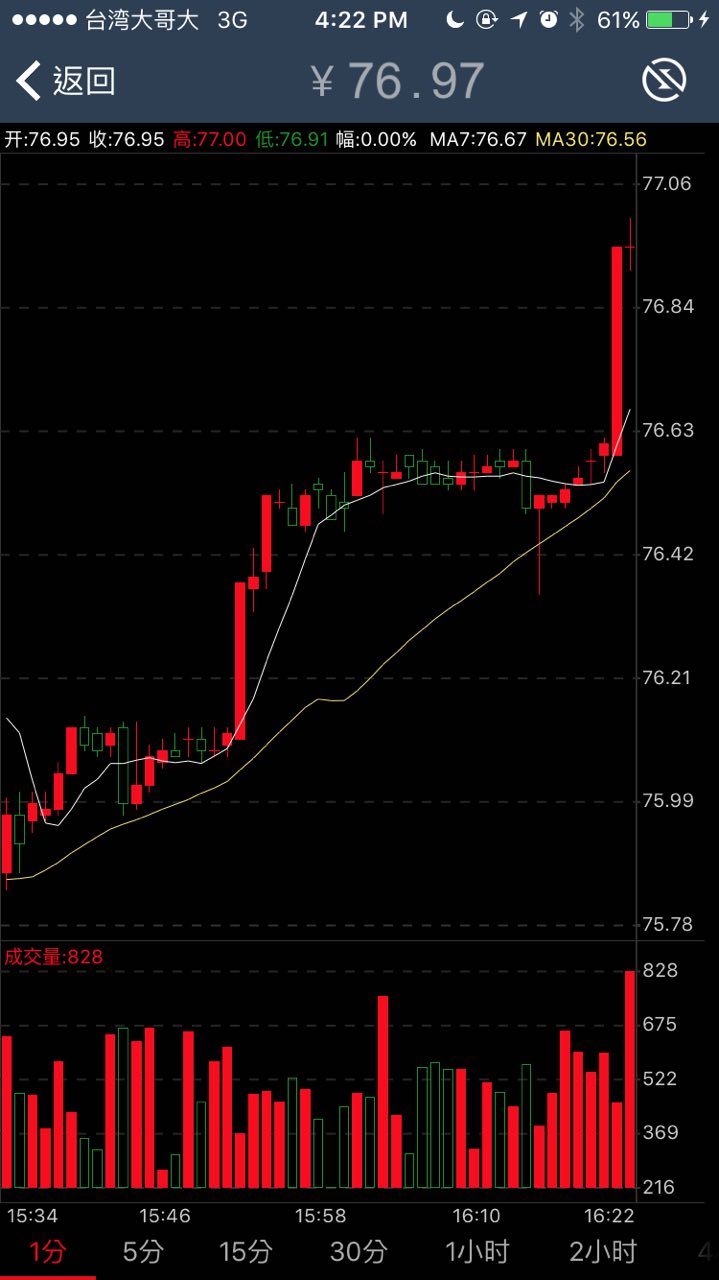Switch to the 15分 interval
719x1280 pixels.
click(245, 1251)
